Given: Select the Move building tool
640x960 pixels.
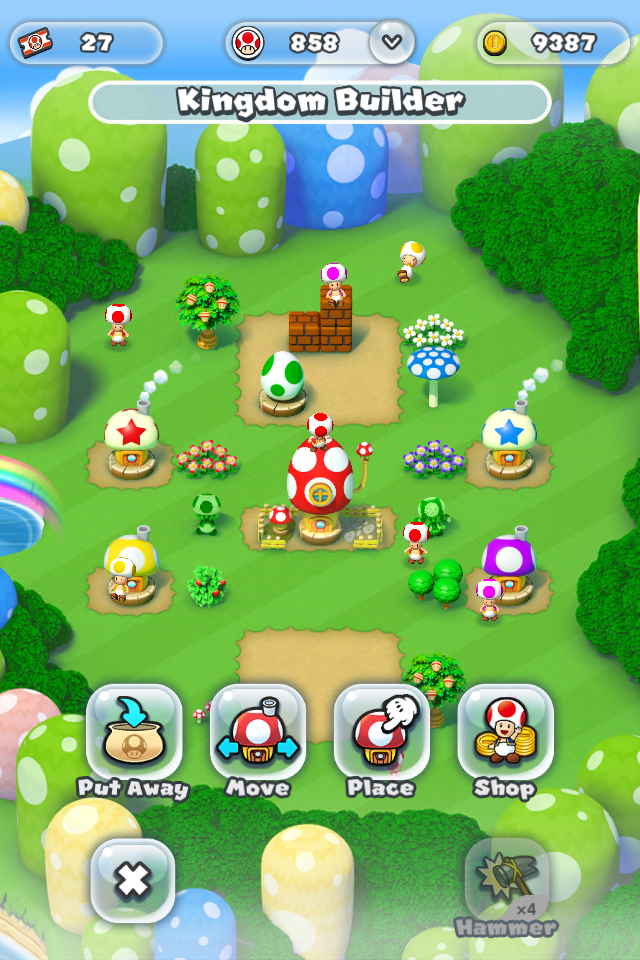Looking at the screenshot, I should pyautogui.click(x=258, y=733).
